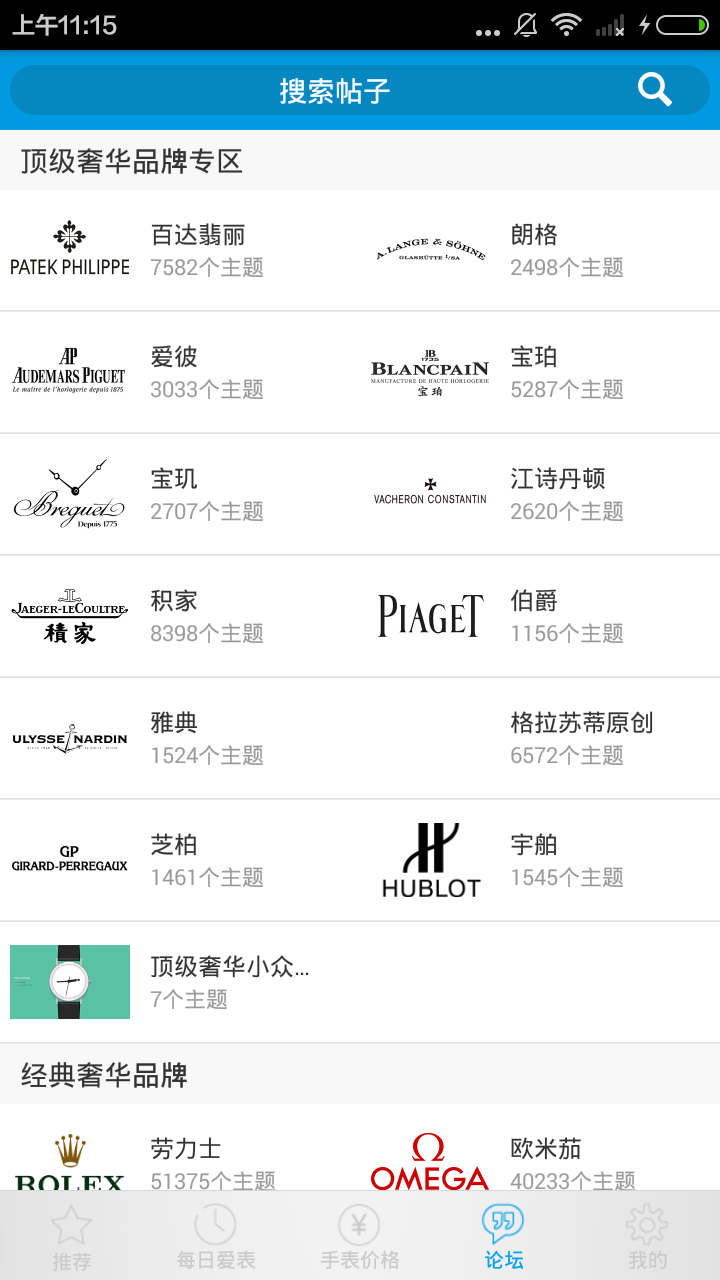Go to the 手表价格 tab
720x1280 pixels.
pyautogui.click(x=360, y=1236)
